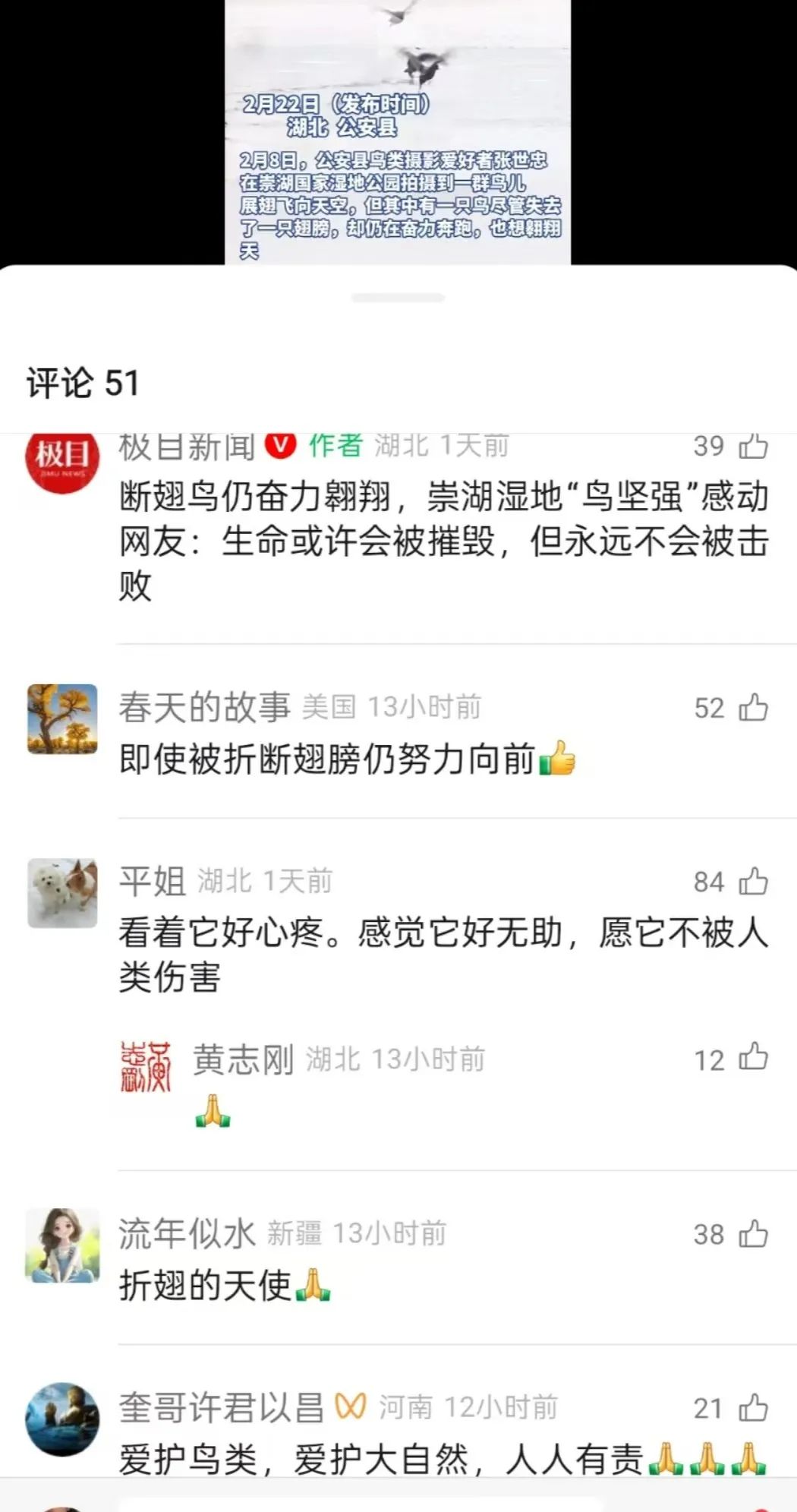
Task: Like 极目新闻's author comment
Action: point(753,447)
